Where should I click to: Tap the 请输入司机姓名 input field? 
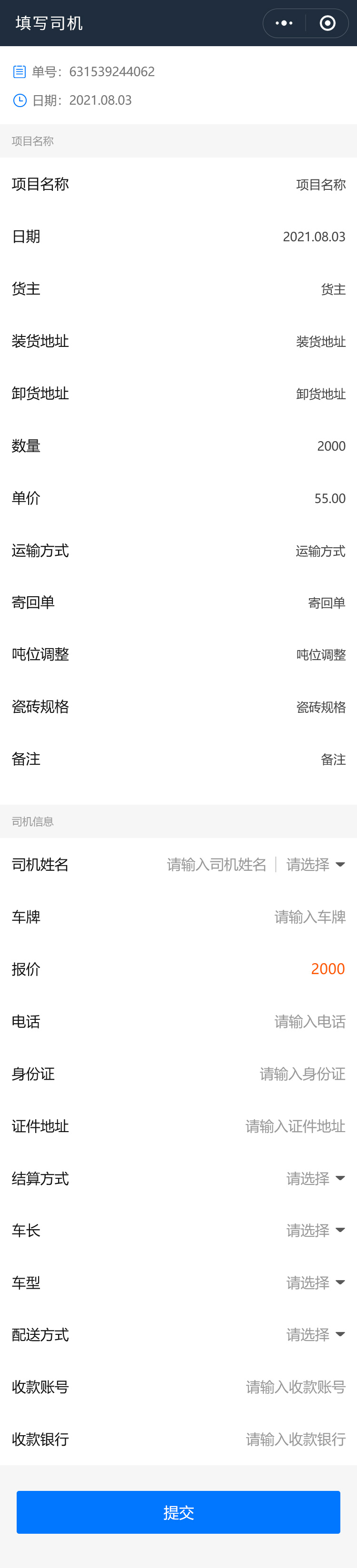(x=216, y=864)
